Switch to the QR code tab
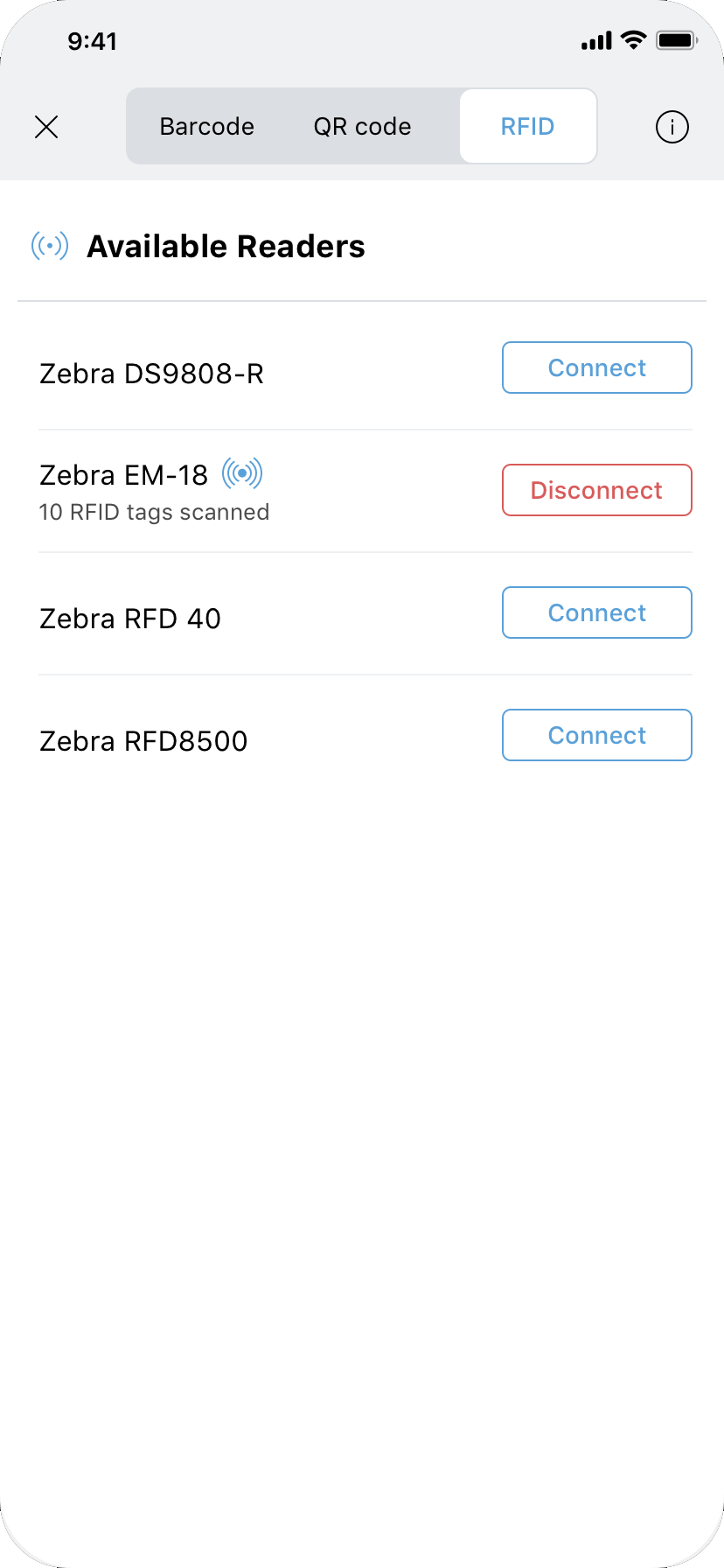This screenshot has width=724, height=1568. point(362,127)
